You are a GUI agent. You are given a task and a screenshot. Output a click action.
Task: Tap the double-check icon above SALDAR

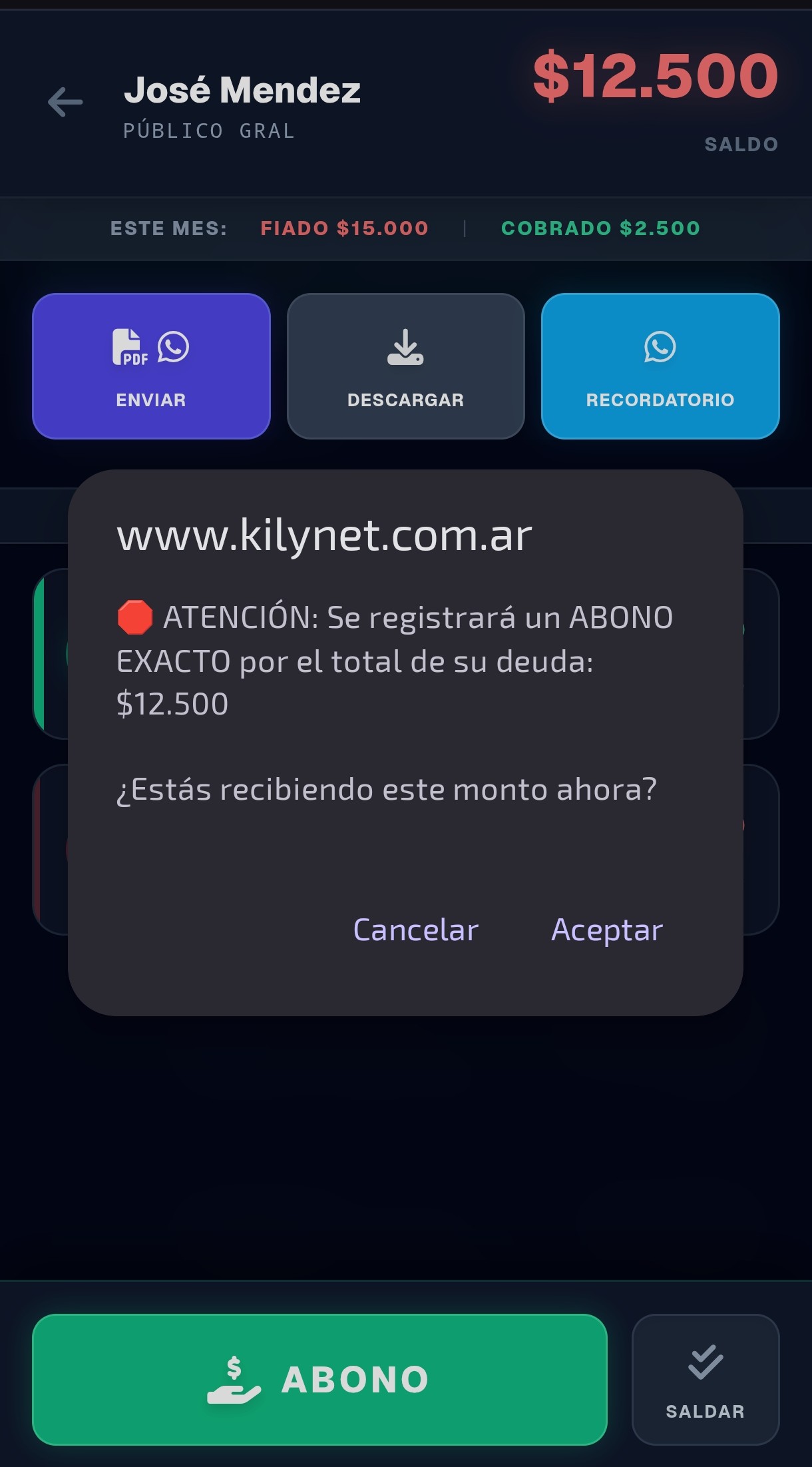(707, 1363)
